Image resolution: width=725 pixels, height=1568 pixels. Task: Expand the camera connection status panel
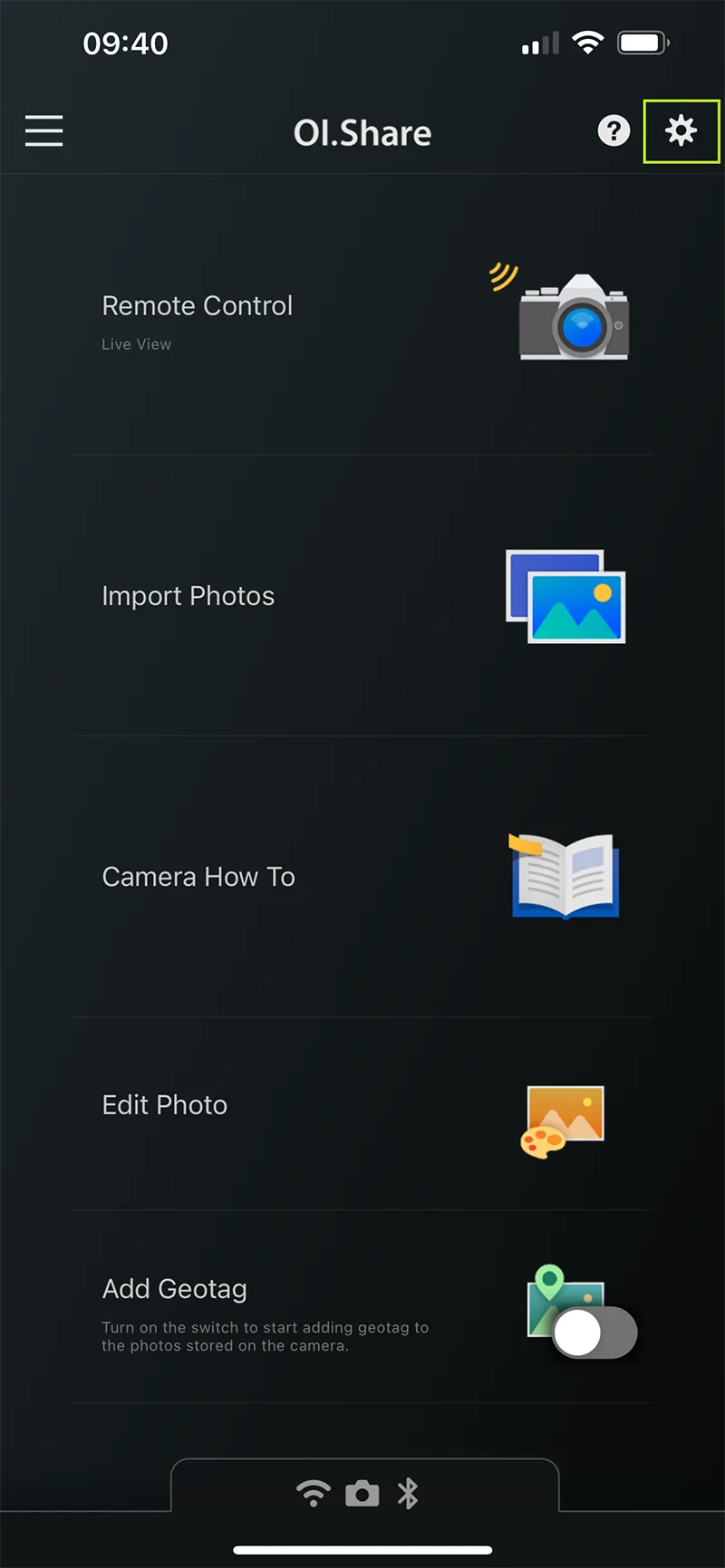pos(364,1492)
